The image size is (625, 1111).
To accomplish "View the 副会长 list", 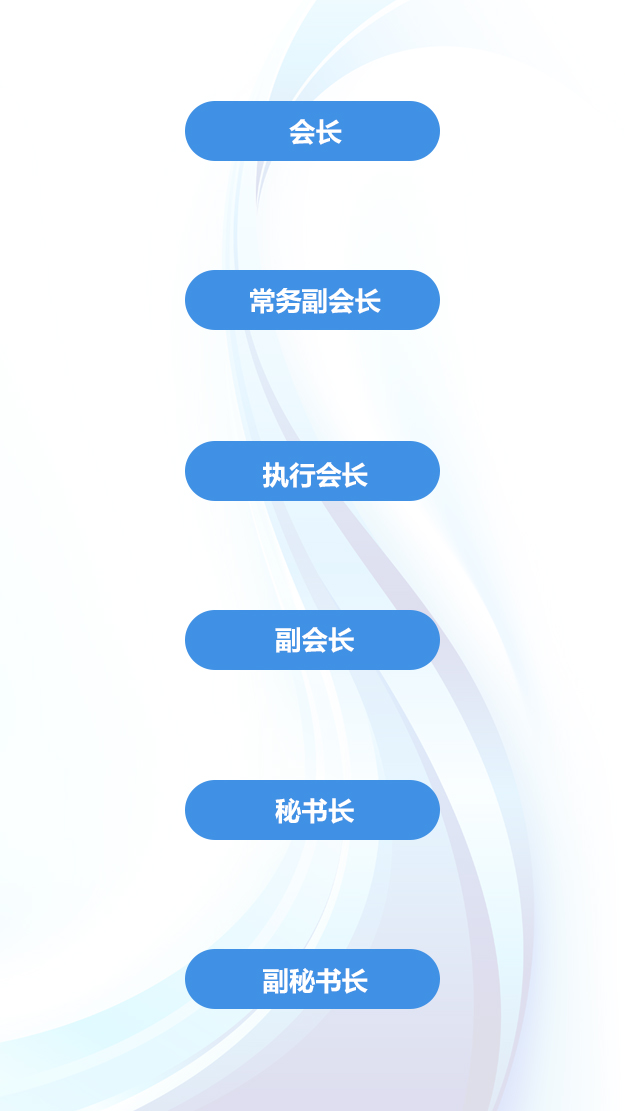I will click(x=312, y=640).
